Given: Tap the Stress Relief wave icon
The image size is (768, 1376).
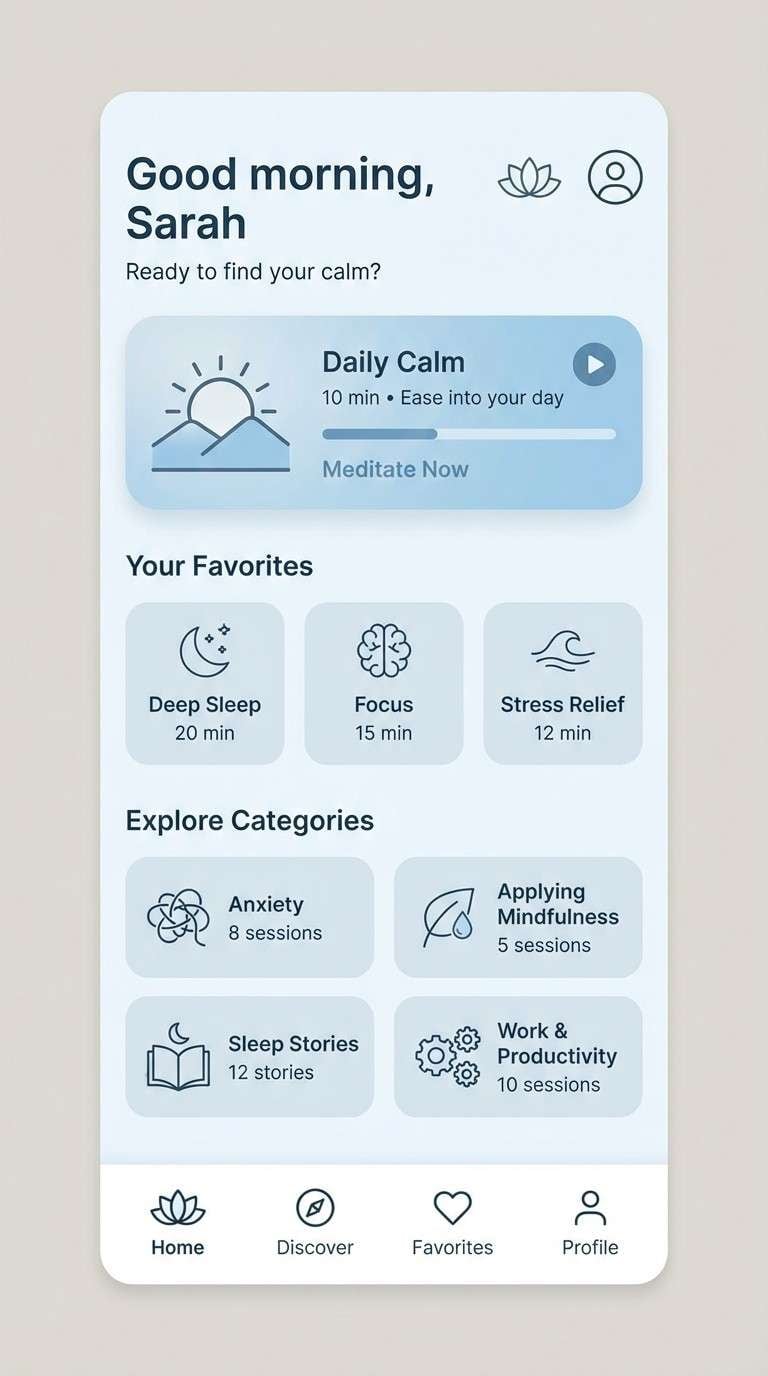Looking at the screenshot, I should point(562,650).
